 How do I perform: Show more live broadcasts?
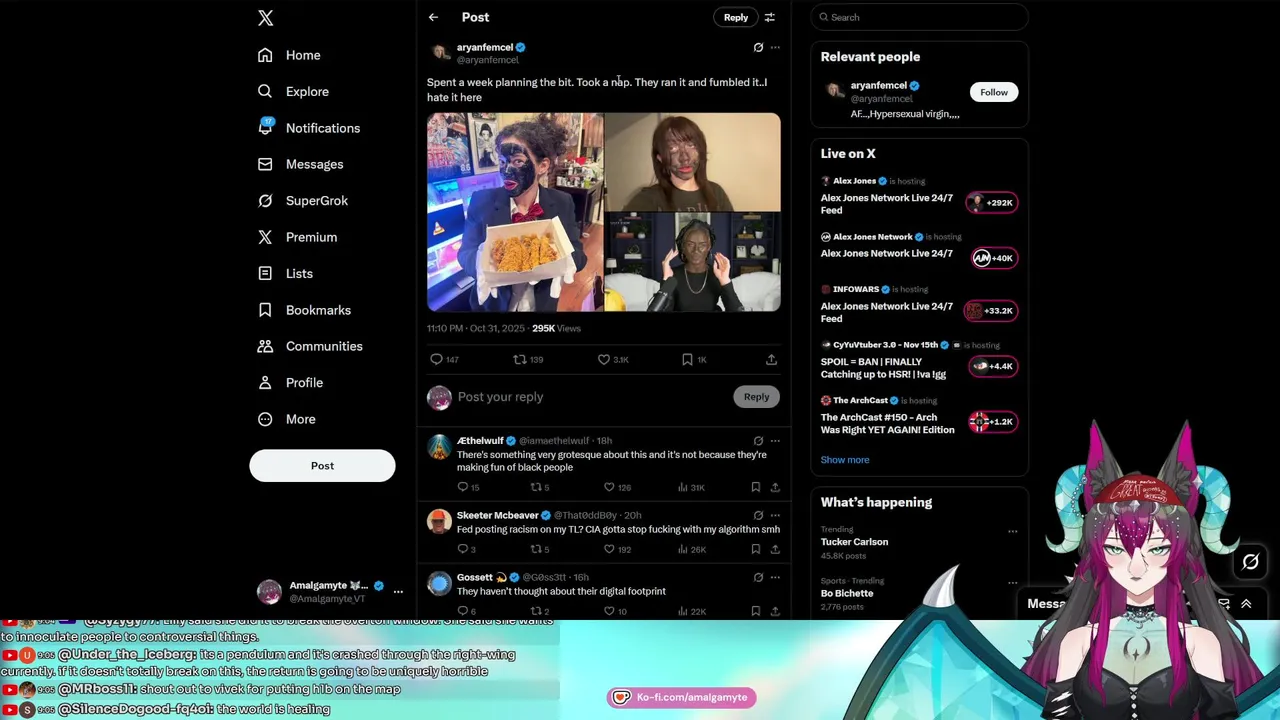[x=845, y=460]
